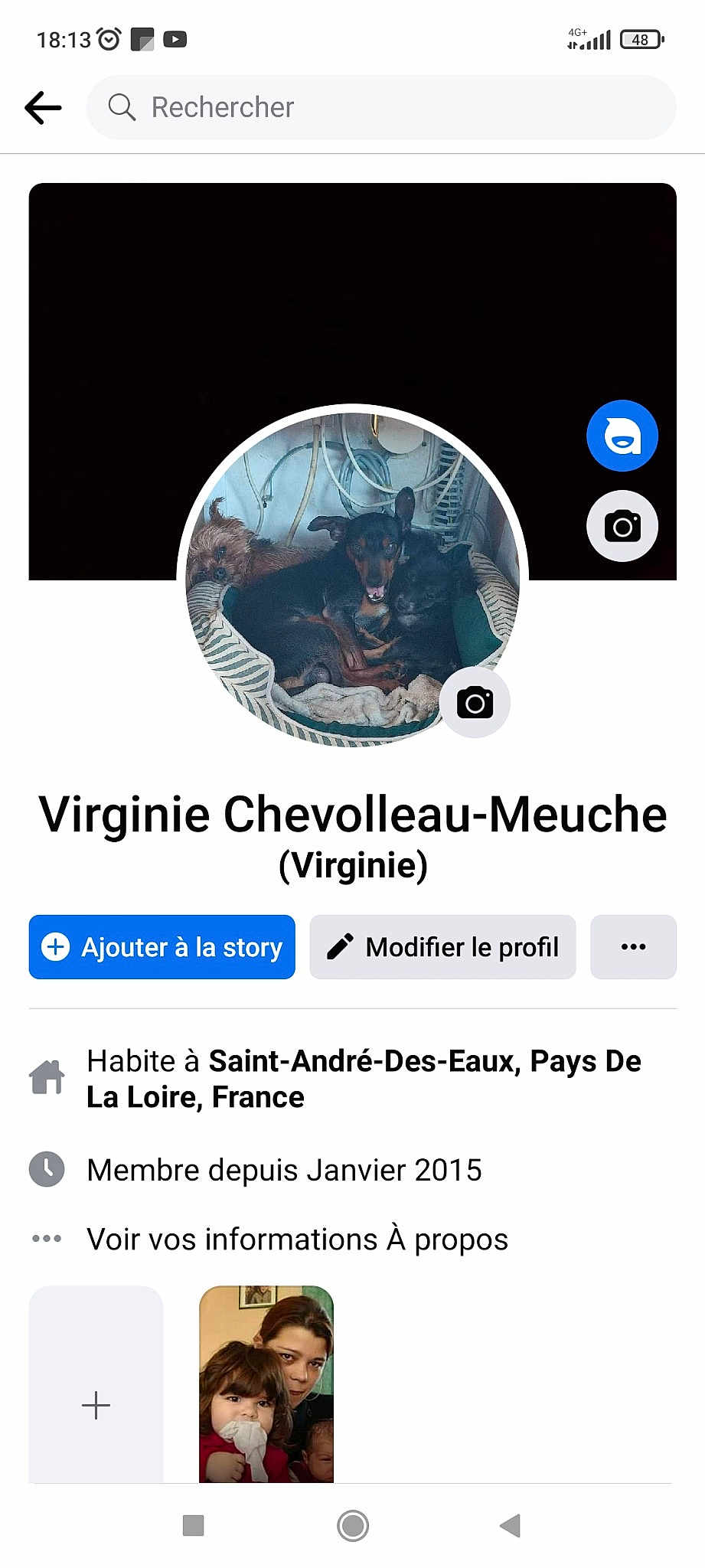Go to the system home screen
This screenshot has height=1568, width=705.
click(x=353, y=1525)
